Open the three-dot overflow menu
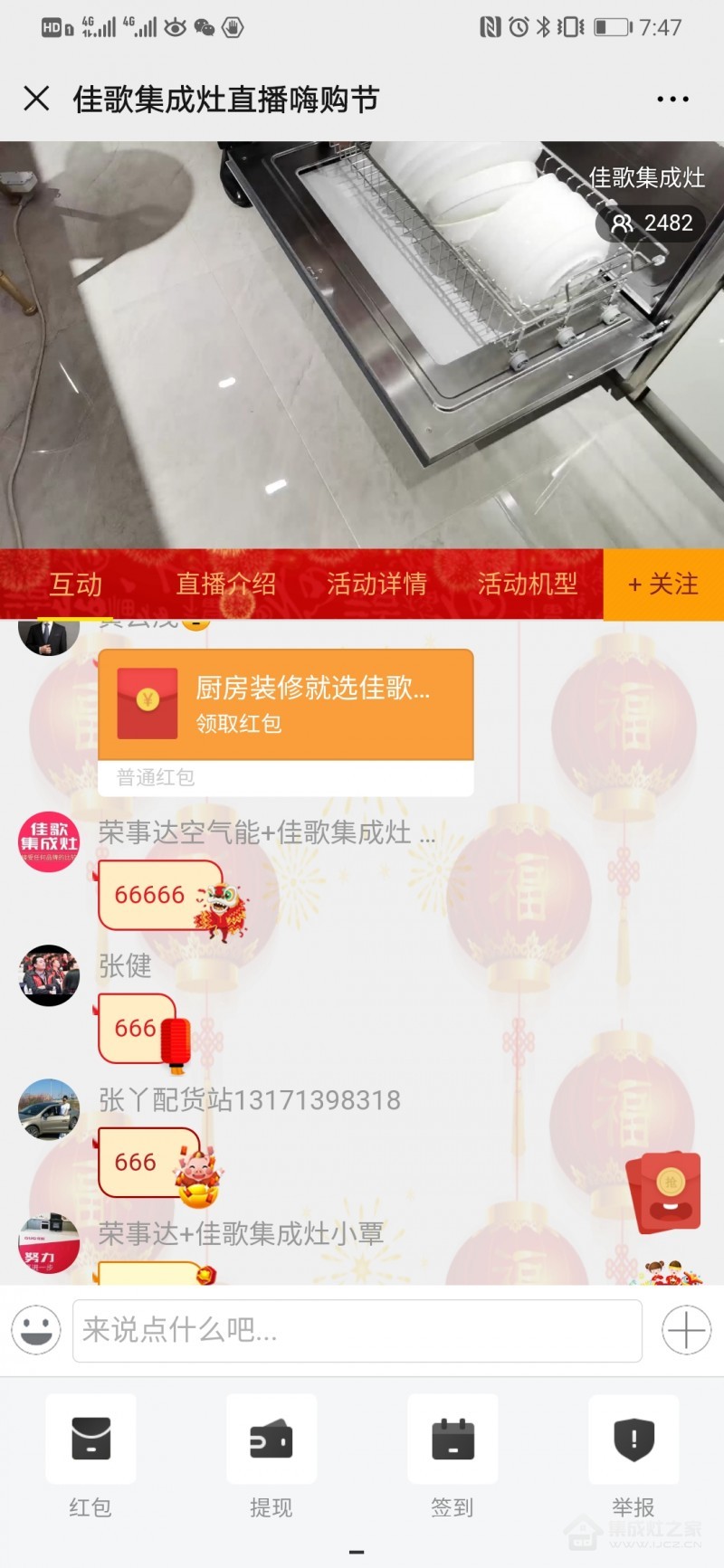 pyautogui.click(x=672, y=99)
